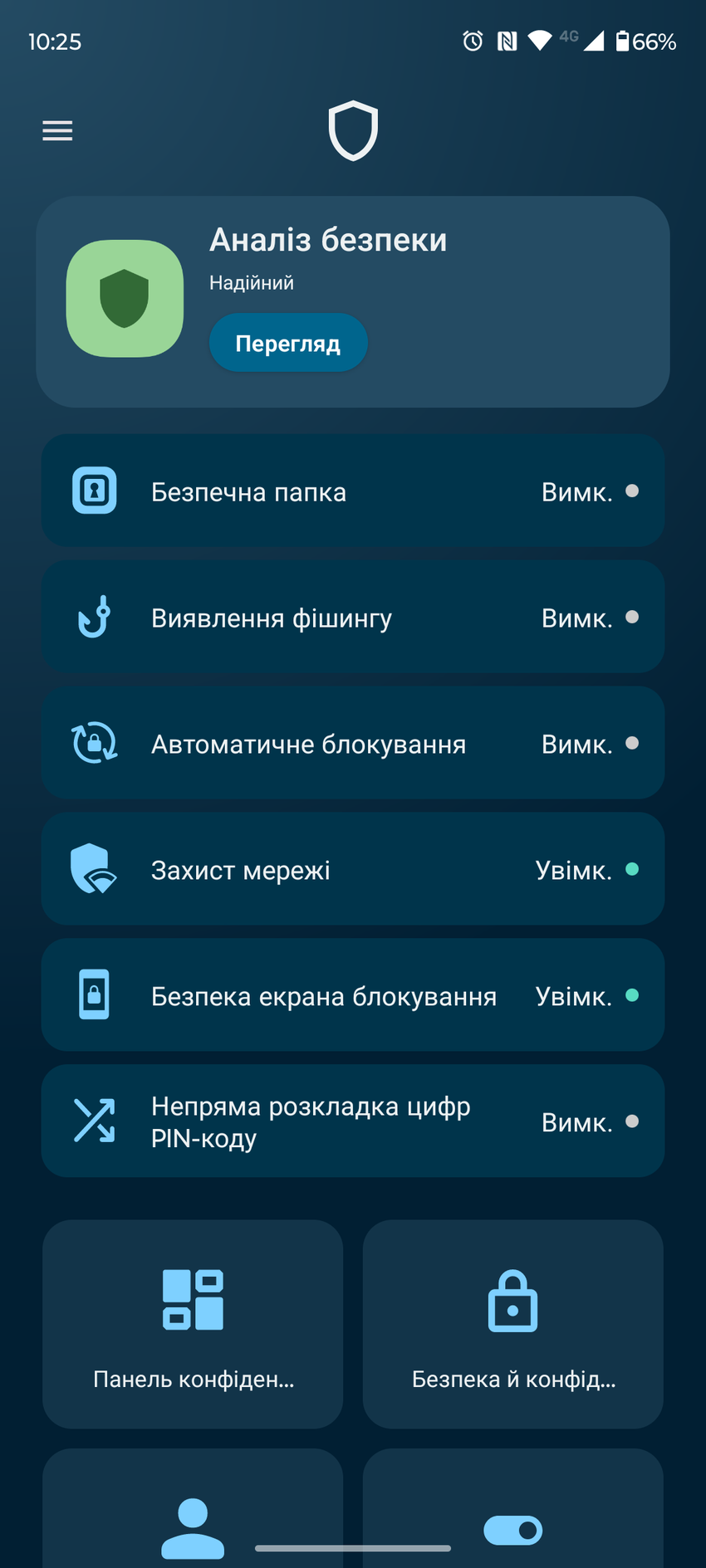Open Безпека екрана блокування row
706x1568 pixels.
click(x=352, y=995)
